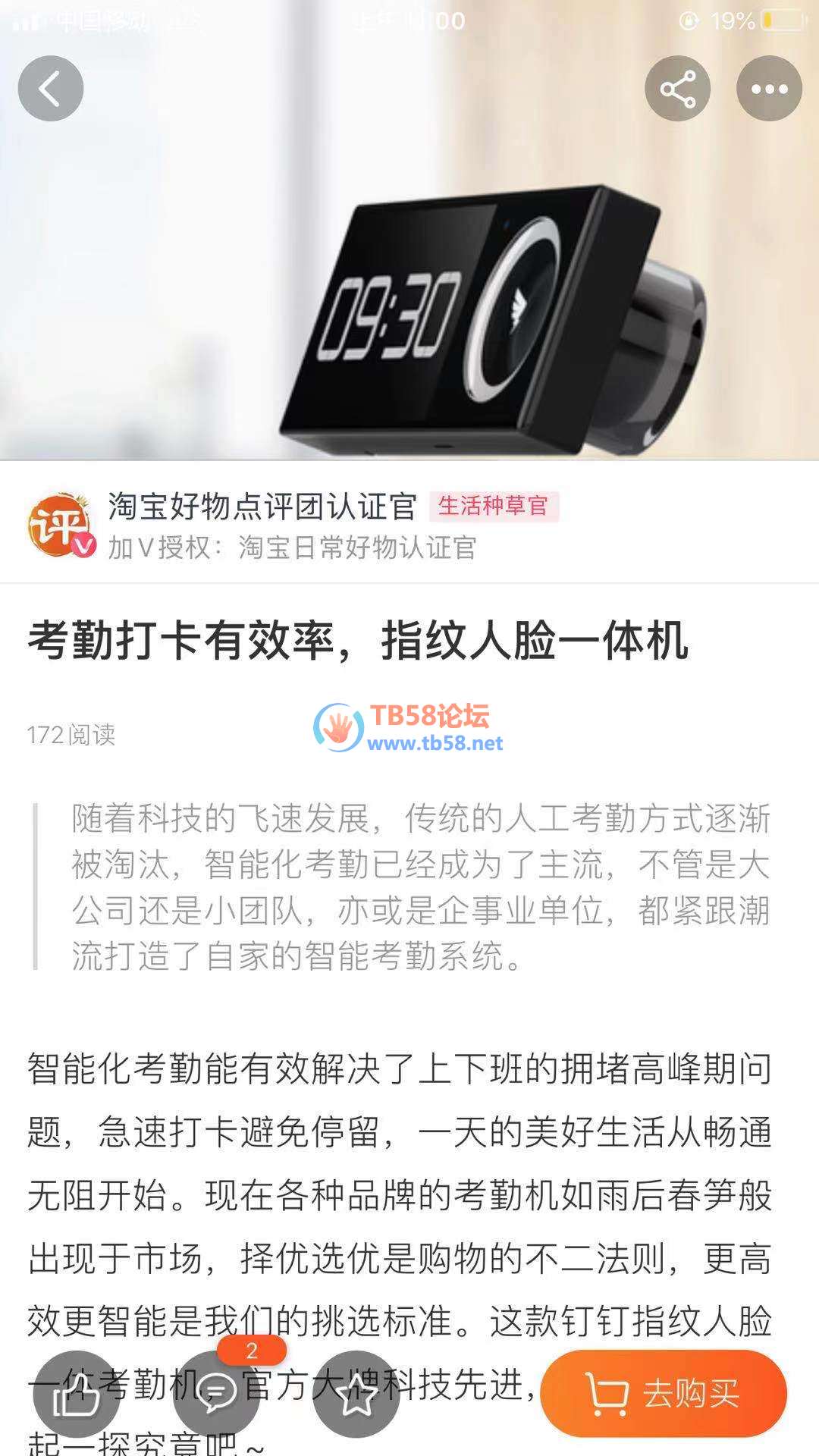Open 淘宝好物点评团认证官 author profile
The image size is (819, 1456).
[x=262, y=507]
